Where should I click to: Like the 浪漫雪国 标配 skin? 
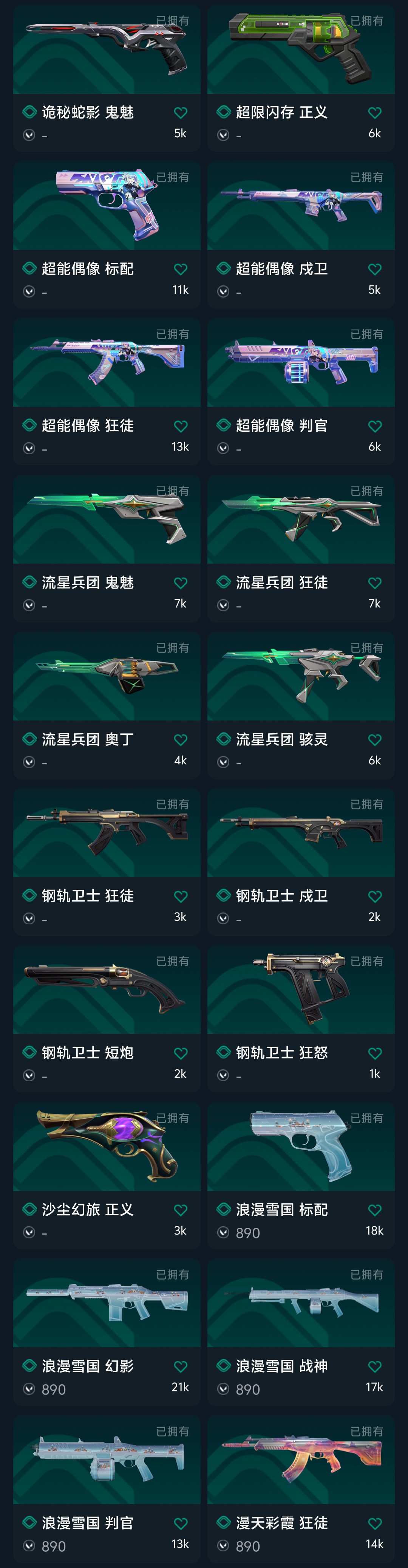point(374,1210)
